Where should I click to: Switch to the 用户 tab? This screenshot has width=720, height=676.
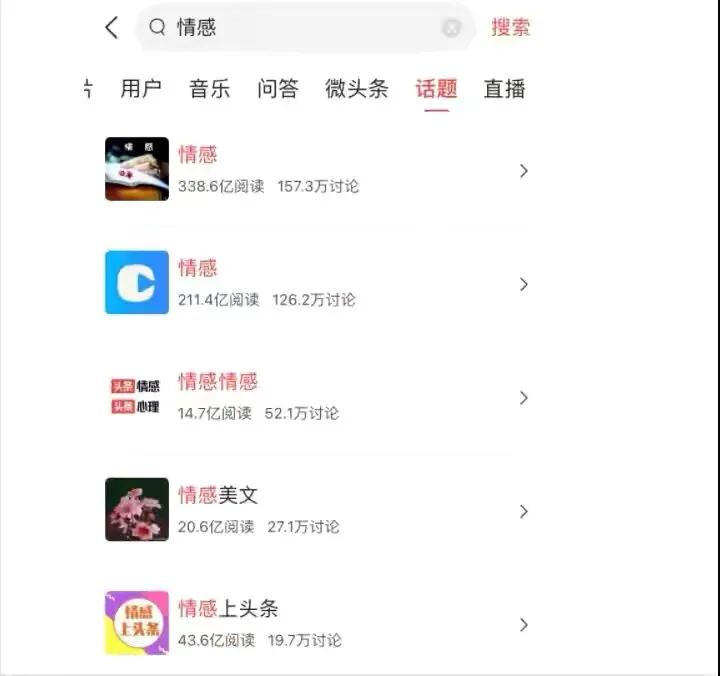pyautogui.click(x=141, y=88)
